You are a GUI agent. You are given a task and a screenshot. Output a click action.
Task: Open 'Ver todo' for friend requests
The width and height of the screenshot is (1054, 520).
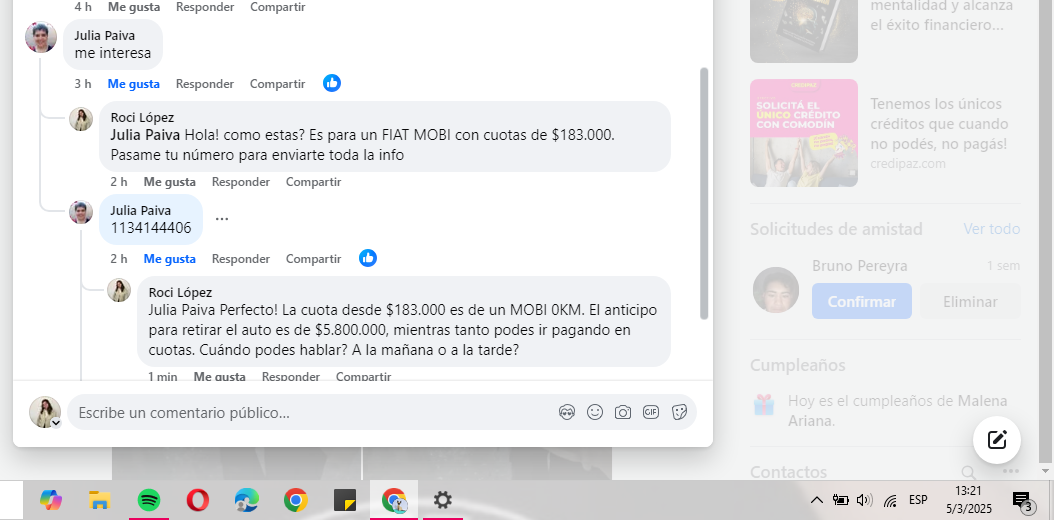[x=991, y=229]
